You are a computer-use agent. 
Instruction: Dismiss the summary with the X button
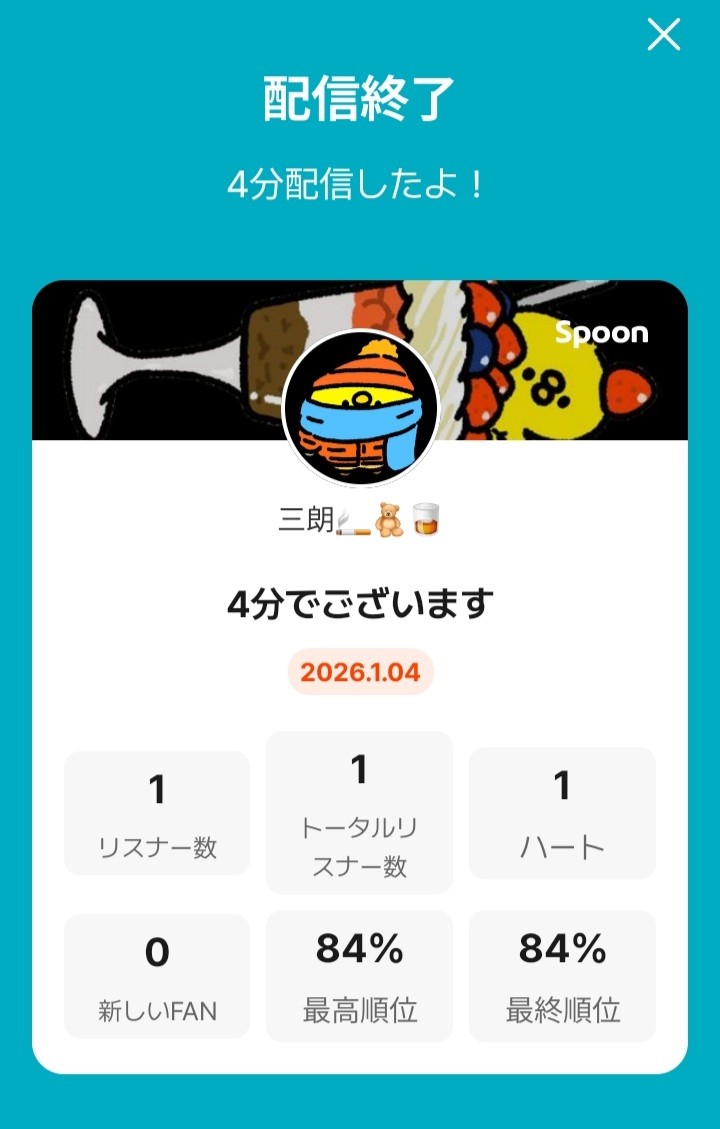pos(663,36)
